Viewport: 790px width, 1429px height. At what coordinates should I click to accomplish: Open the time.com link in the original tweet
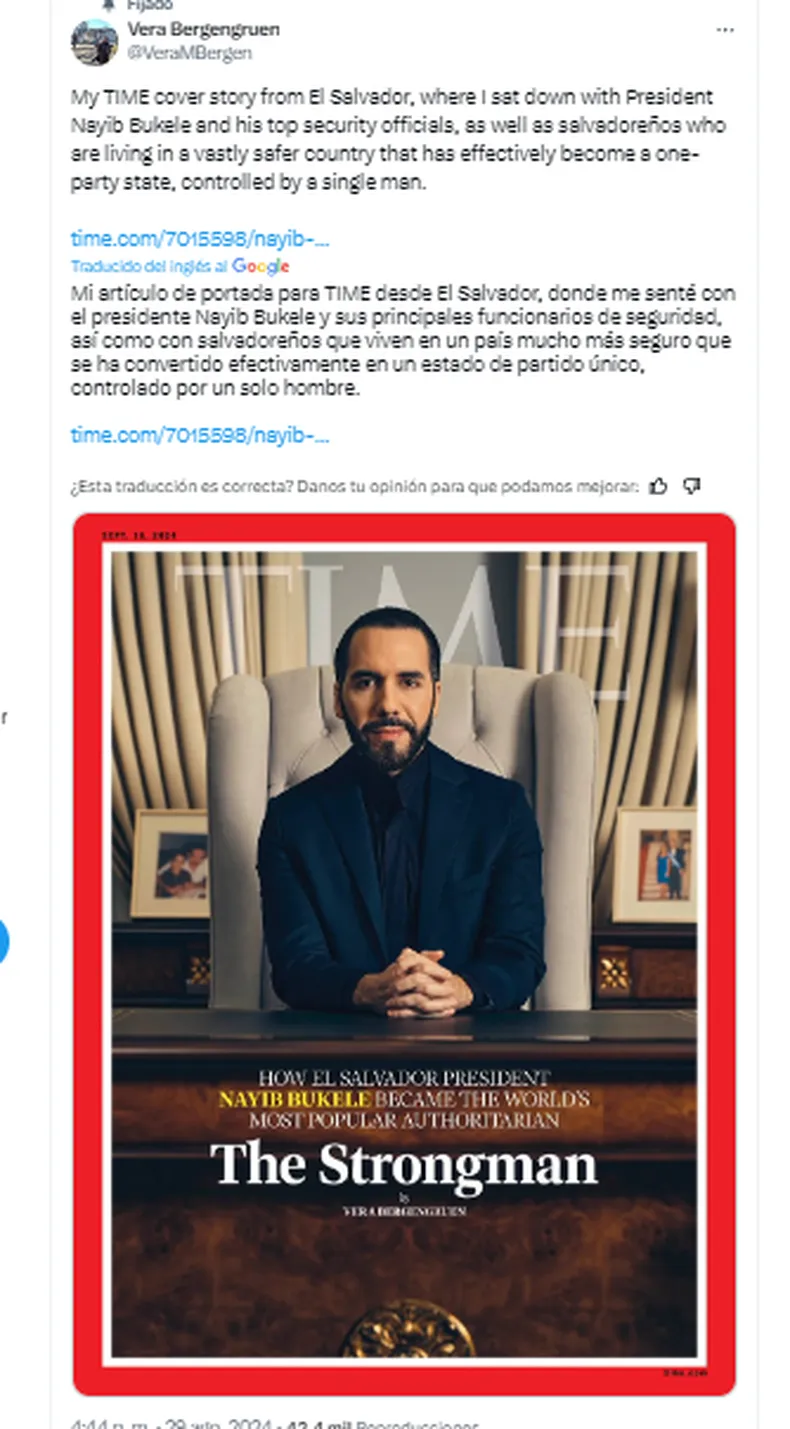point(200,238)
